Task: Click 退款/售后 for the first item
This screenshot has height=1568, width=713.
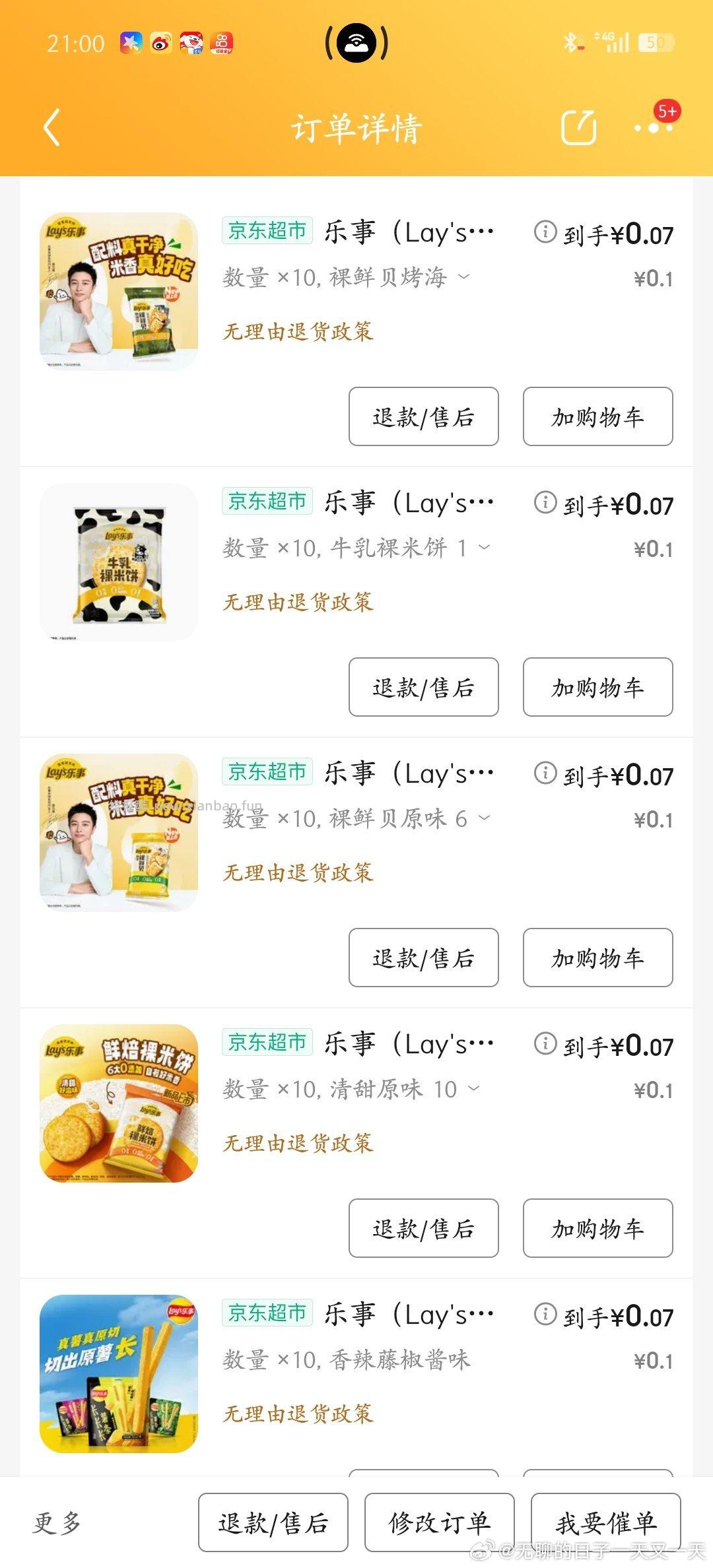Action: coord(423,417)
